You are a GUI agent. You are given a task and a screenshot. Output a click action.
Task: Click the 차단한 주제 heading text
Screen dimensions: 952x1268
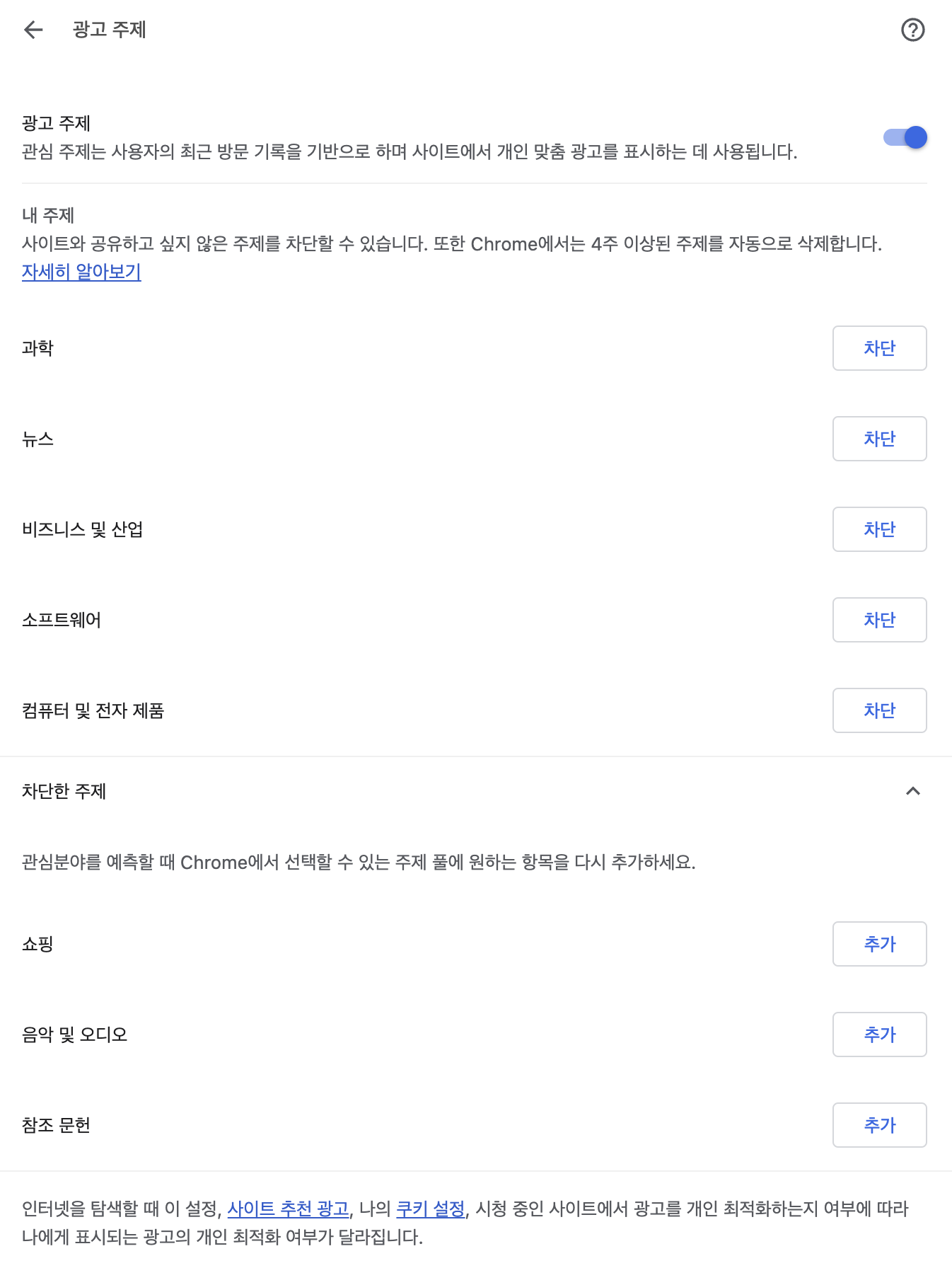point(64,792)
